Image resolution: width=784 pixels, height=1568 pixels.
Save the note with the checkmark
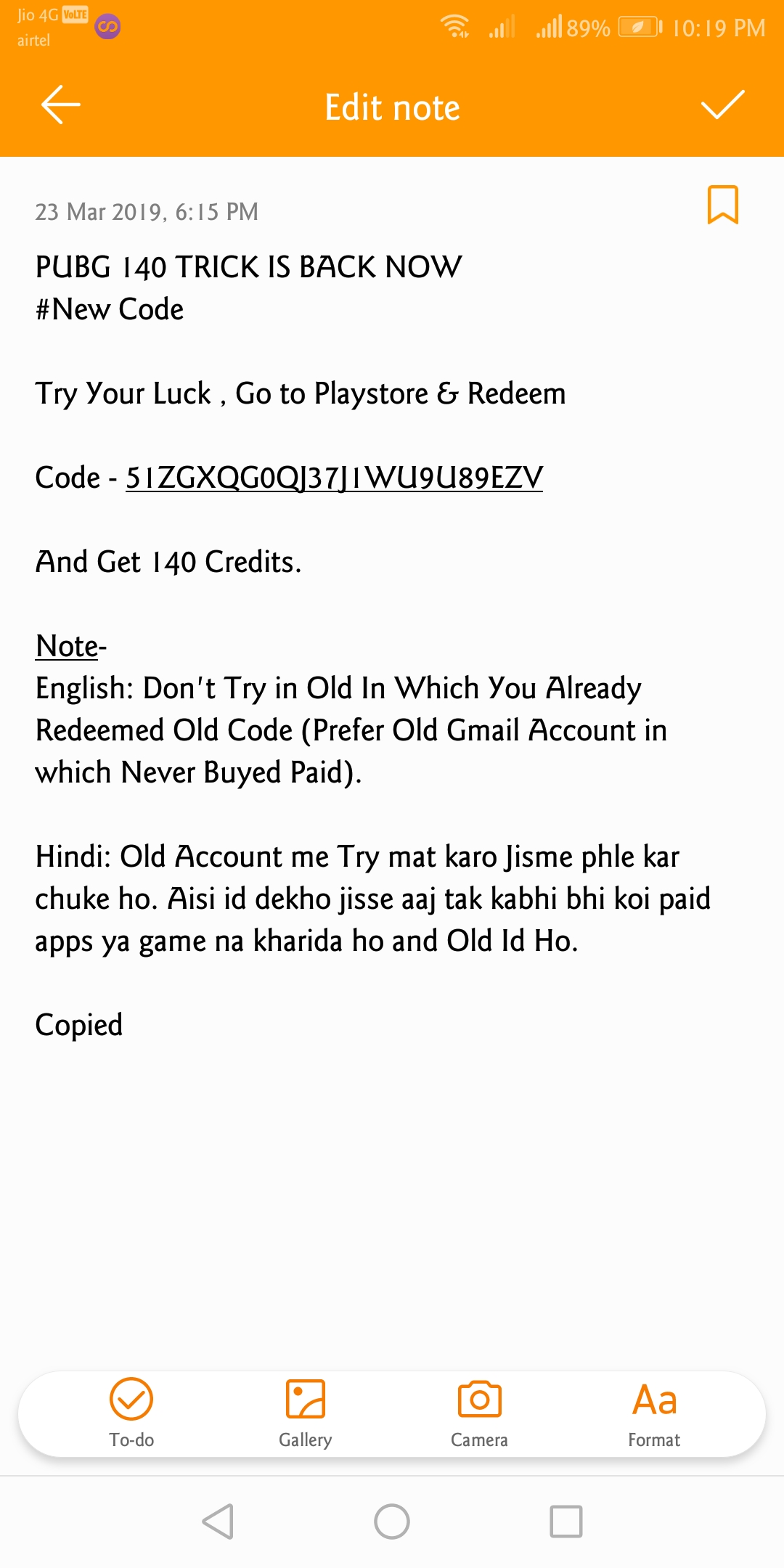pos(722,105)
